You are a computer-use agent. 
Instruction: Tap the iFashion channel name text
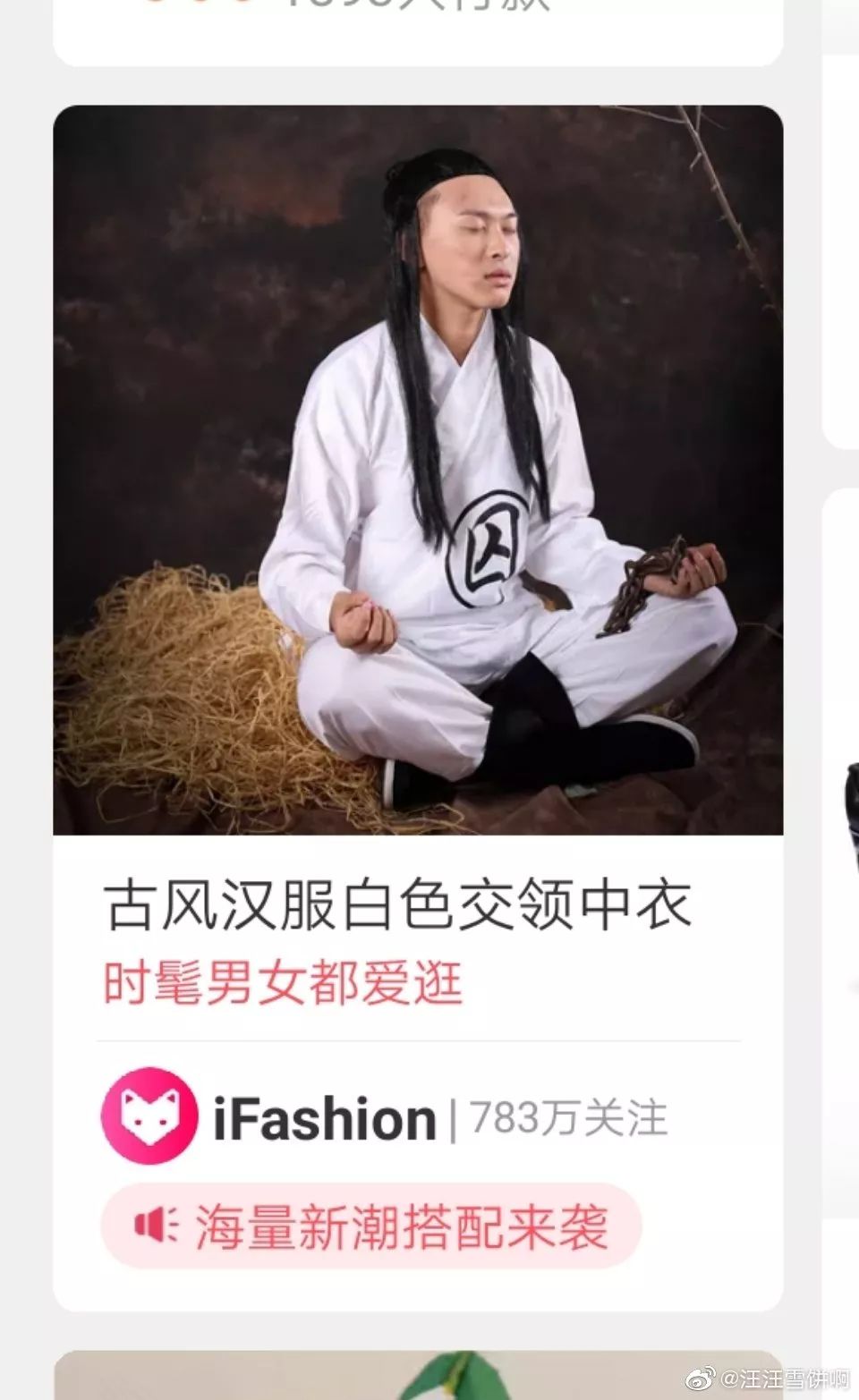325,1116
